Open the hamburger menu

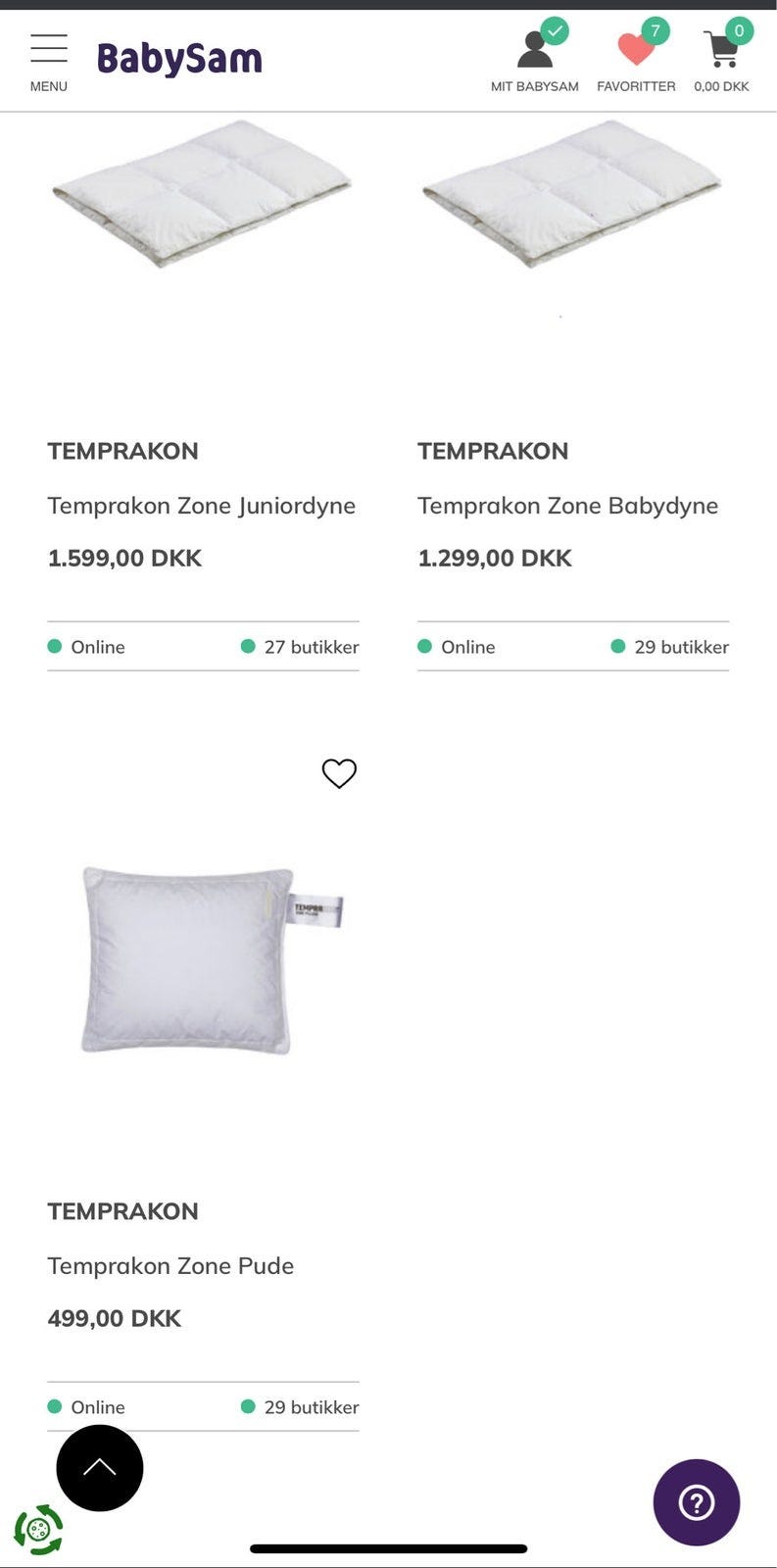point(48,61)
